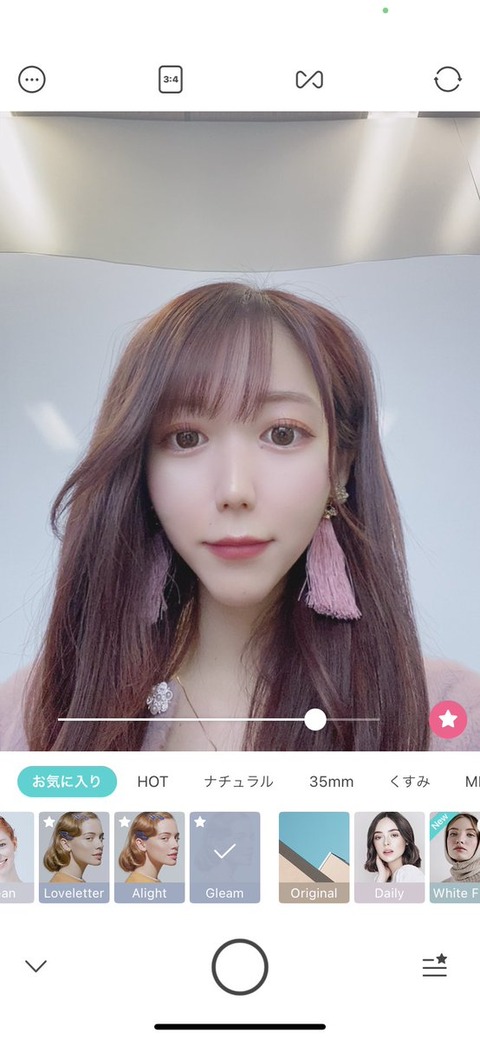Take a photo with the shutter button
The height and width of the screenshot is (1039, 480).
pyautogui.click(x=240, y=967)
